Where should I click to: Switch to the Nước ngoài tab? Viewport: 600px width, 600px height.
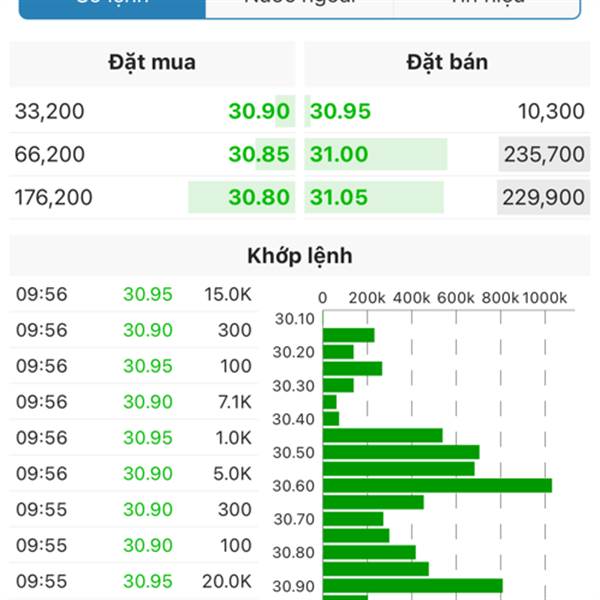coord(299,8)
